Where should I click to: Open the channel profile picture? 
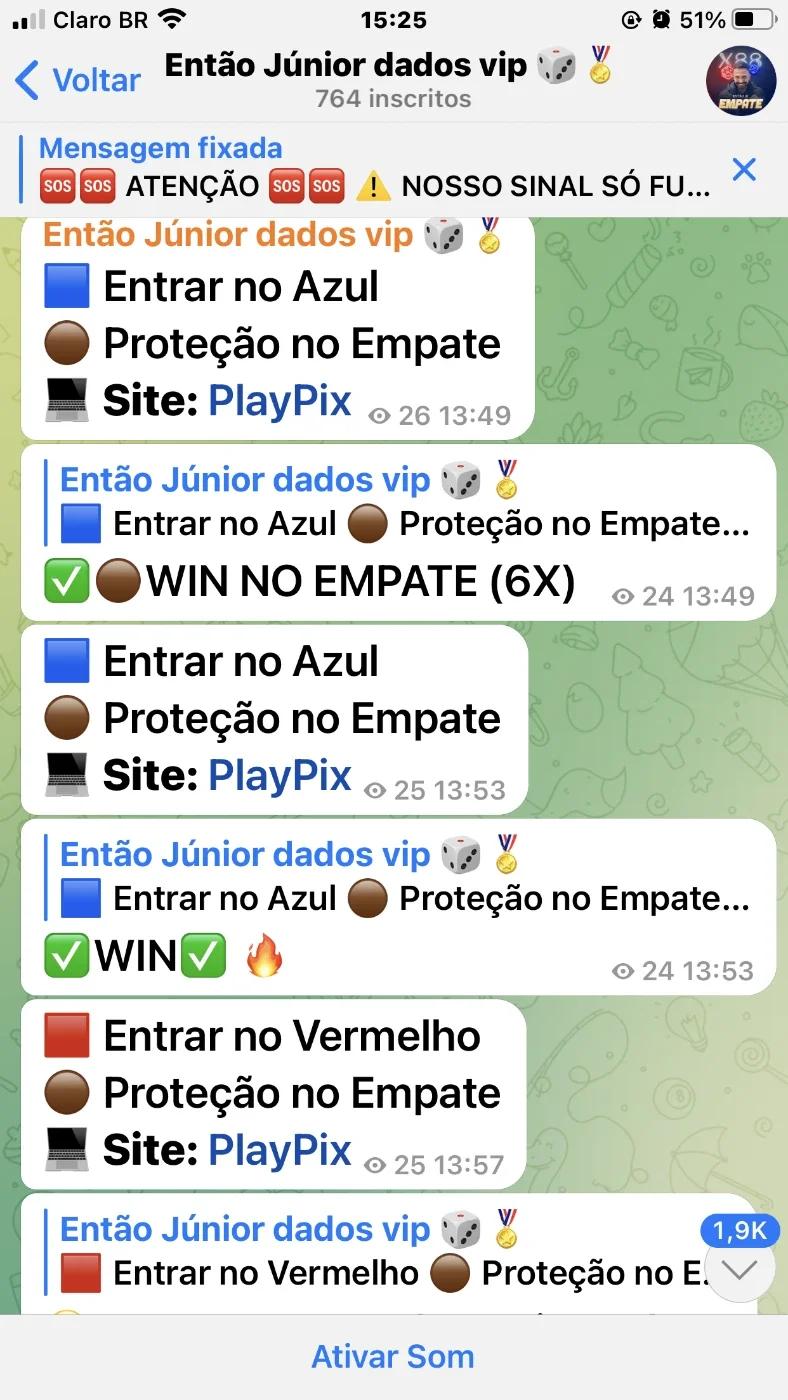(x=741, y=80)
